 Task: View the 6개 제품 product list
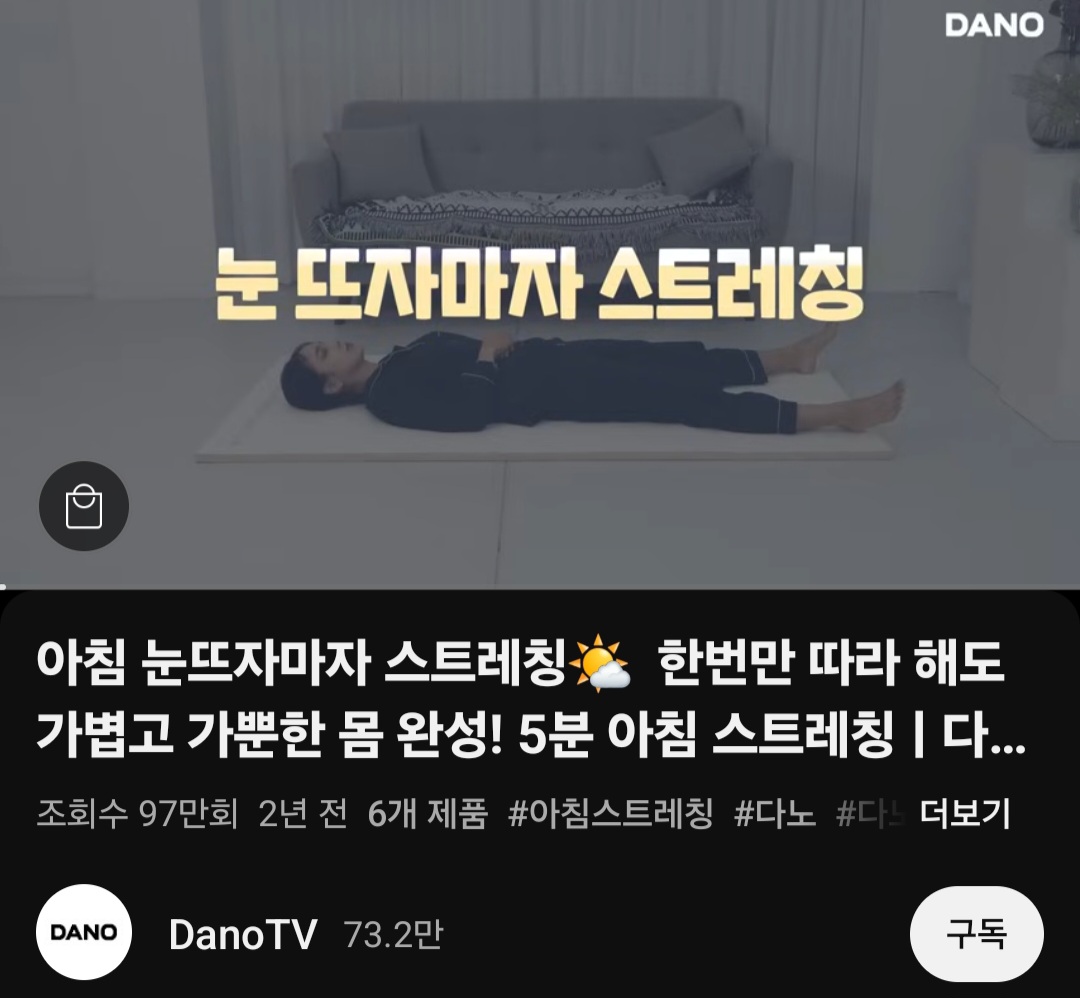point(427,814)
